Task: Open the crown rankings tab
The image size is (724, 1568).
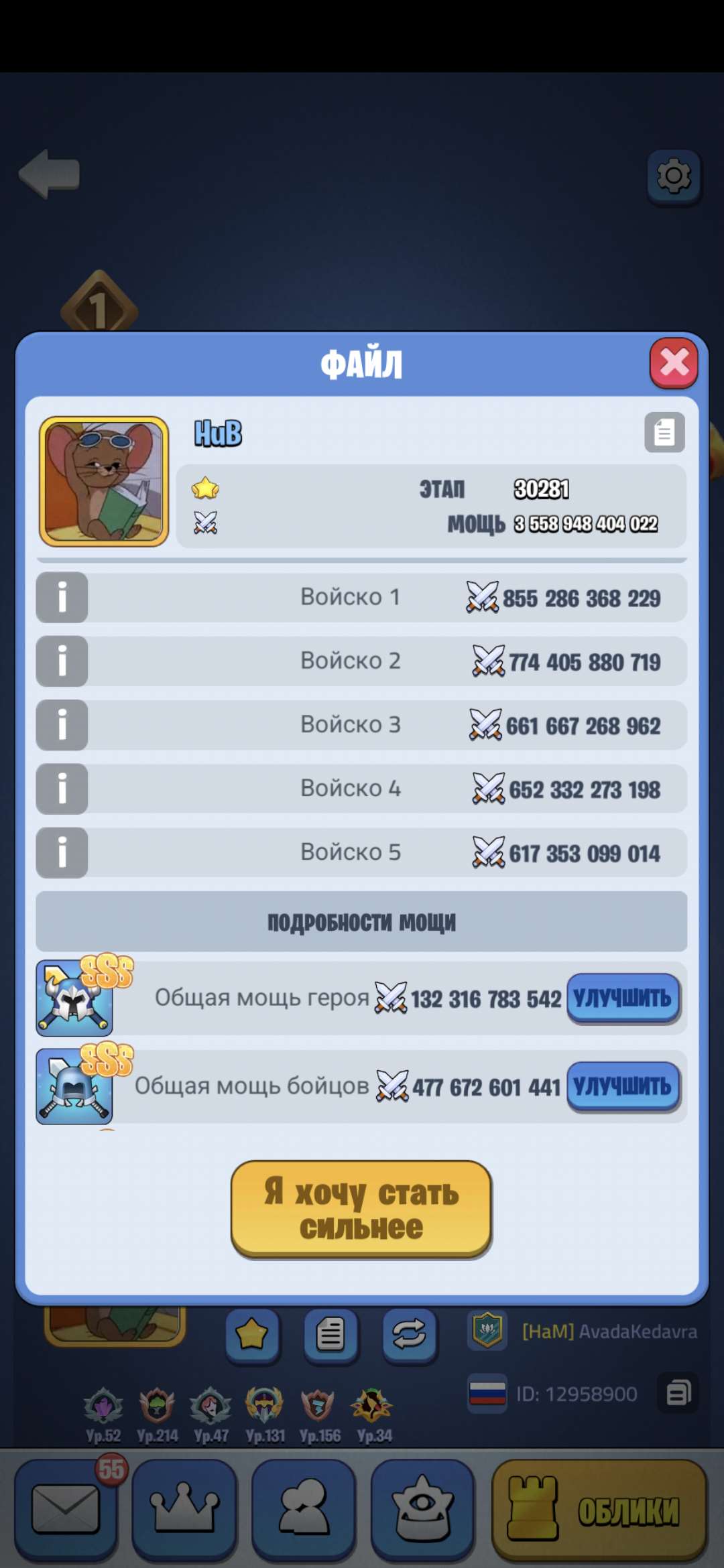Action: coord(184,1509)
